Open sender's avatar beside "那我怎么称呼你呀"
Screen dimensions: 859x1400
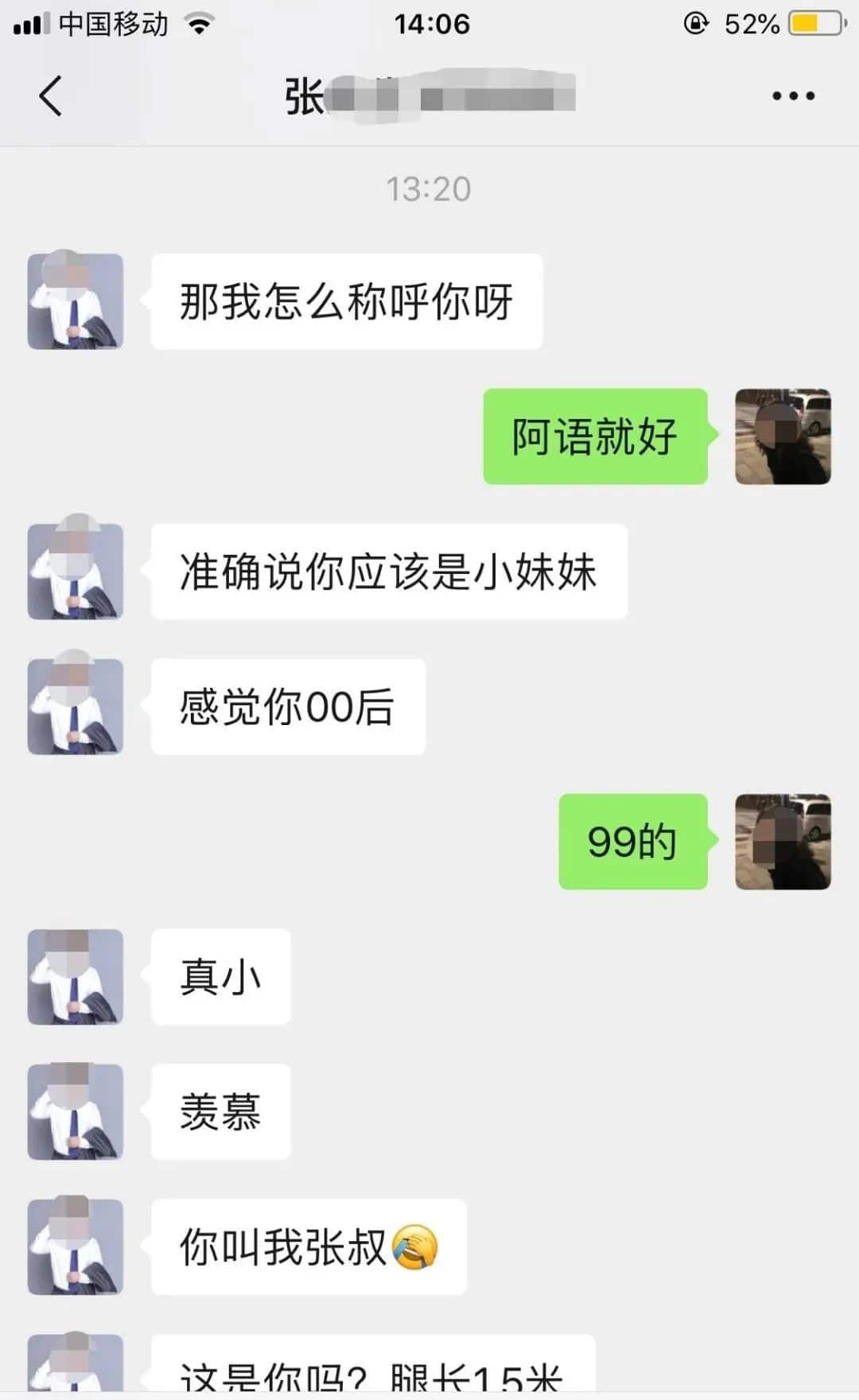point(76,301)
